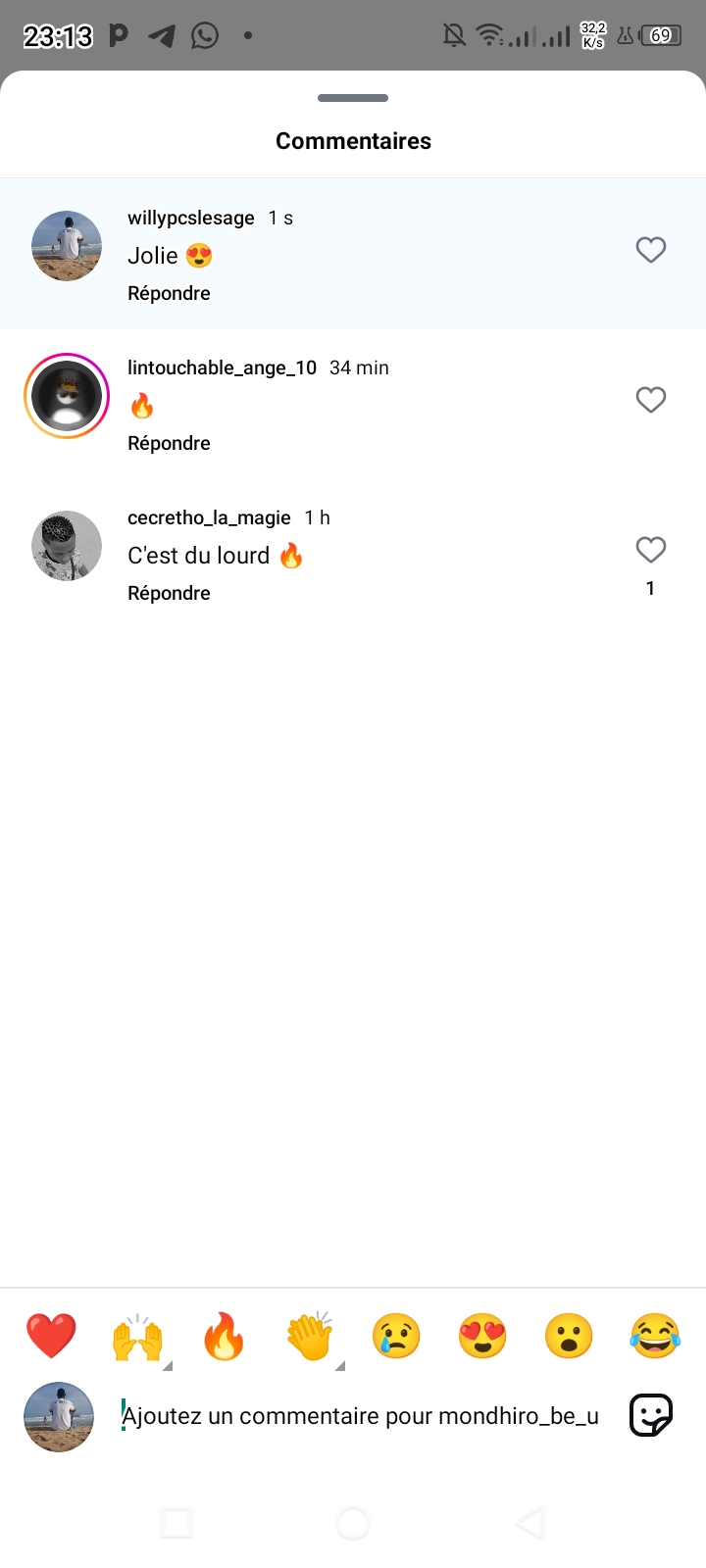Insert the raised hands emoji

(x=137, y=1336)
